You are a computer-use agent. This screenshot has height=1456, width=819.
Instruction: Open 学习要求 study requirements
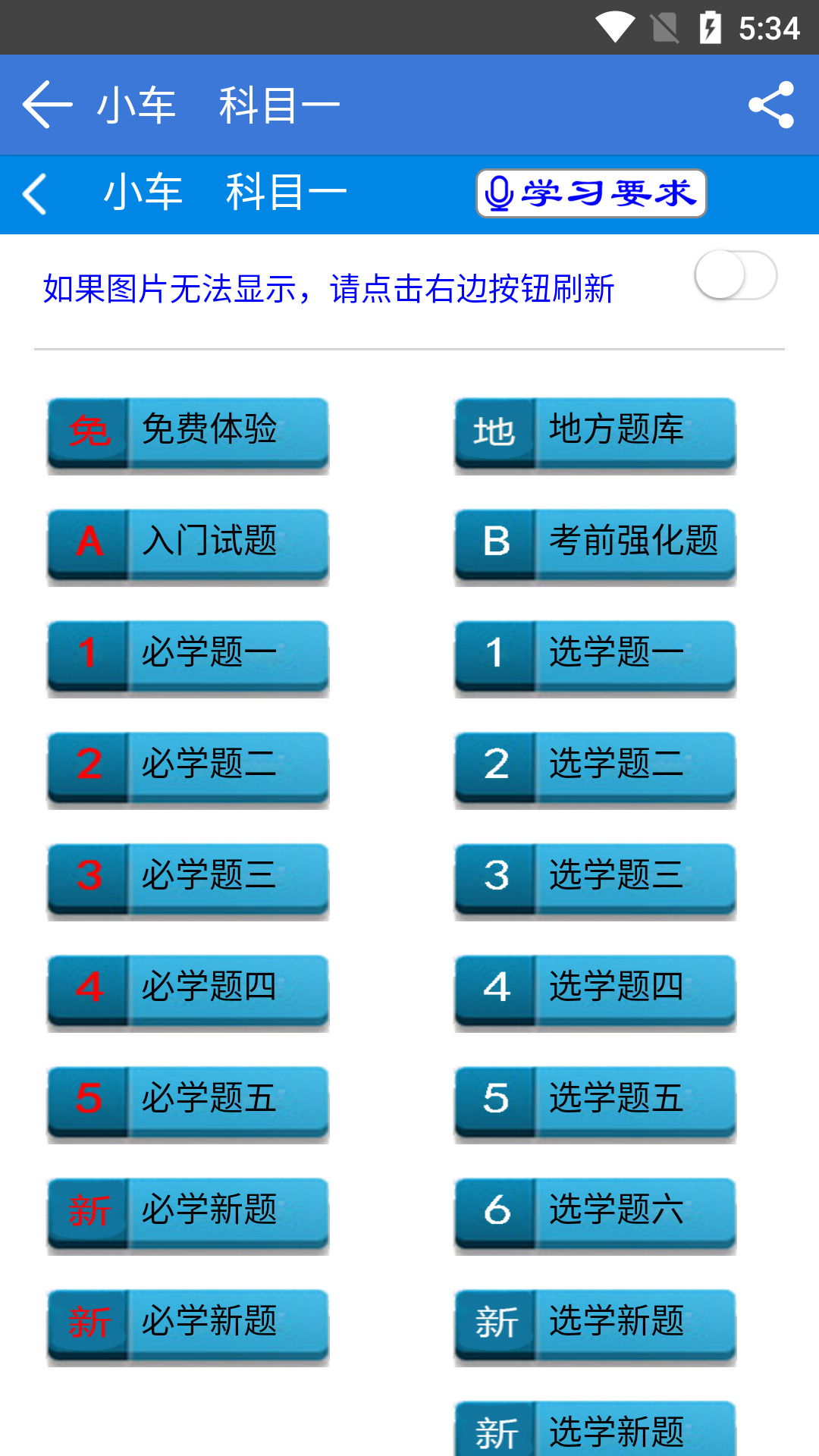point(591,193)
